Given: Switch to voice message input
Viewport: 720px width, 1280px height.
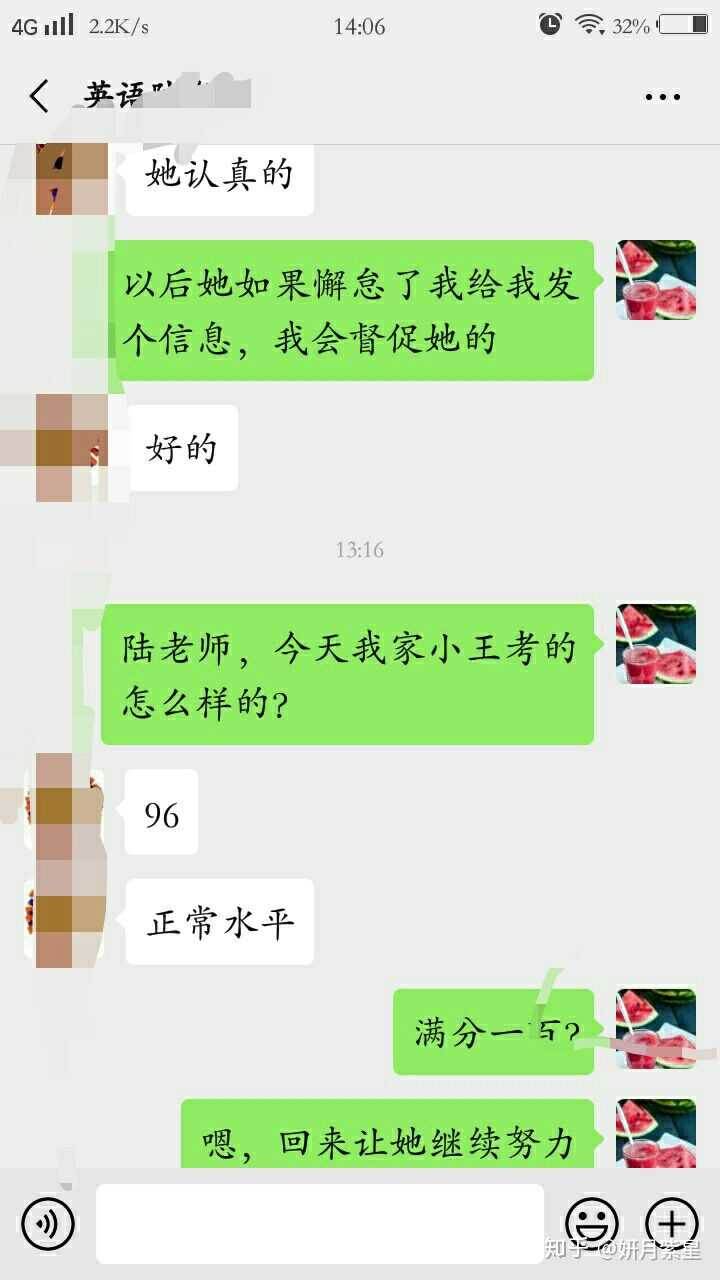Looking at the screenshot, I should coord(48,1223).
